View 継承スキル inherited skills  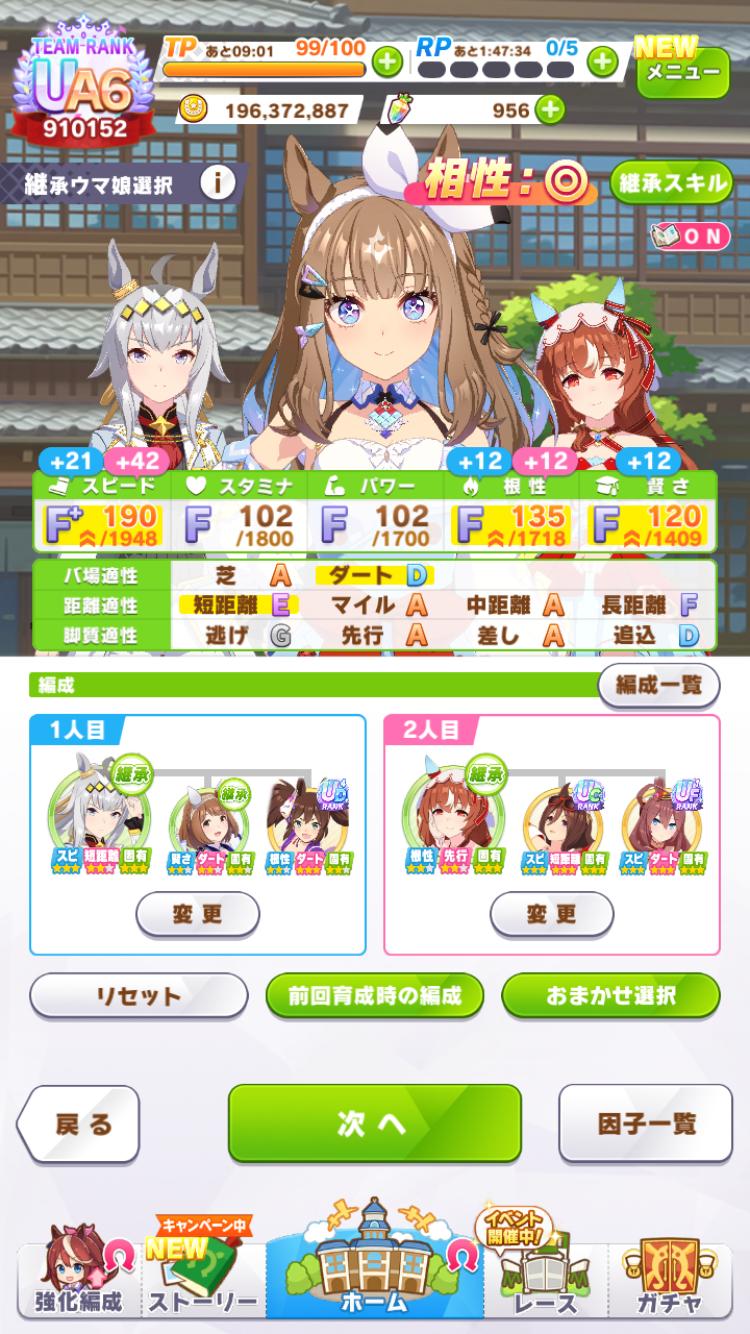(672, 183)
